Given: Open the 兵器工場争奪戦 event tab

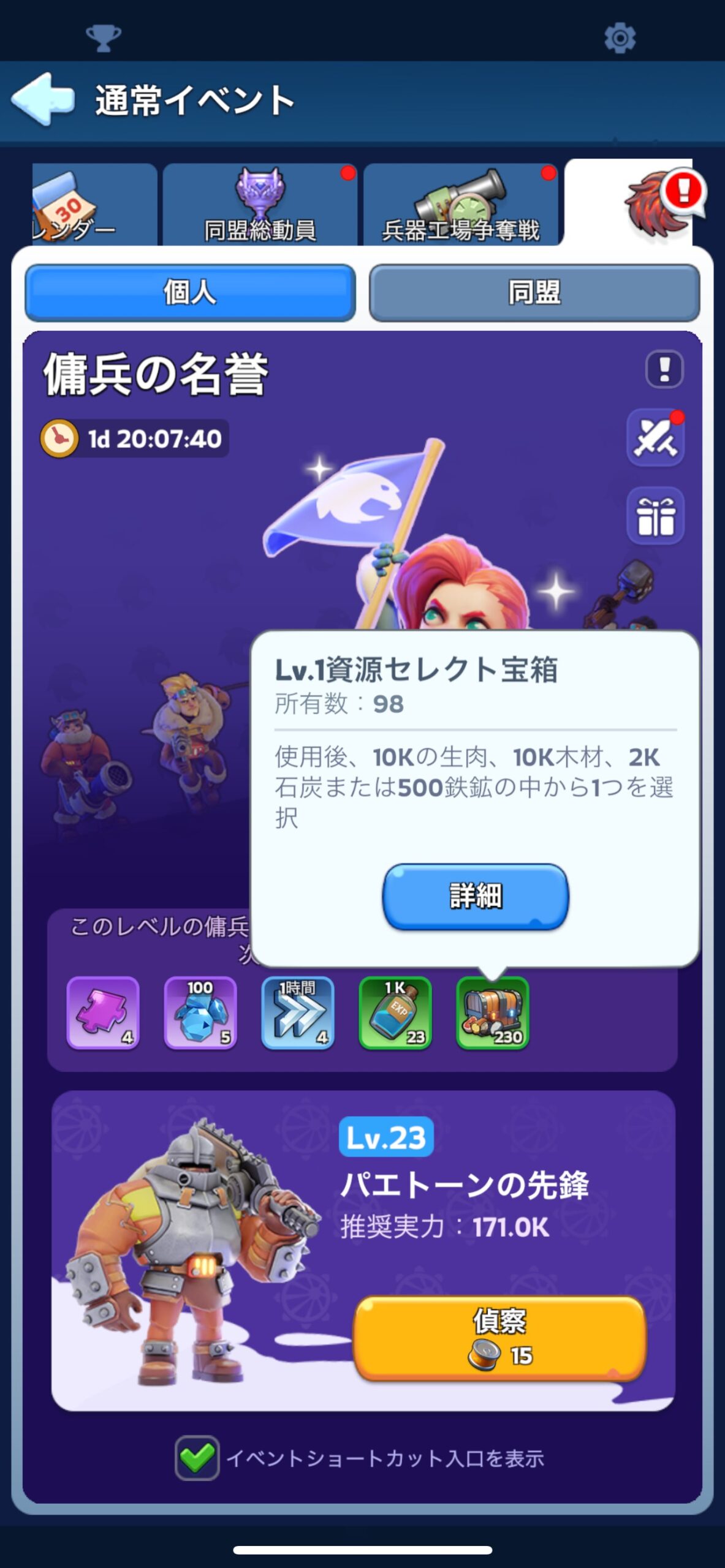Looking at the screenshot, I should coord(460,206).
